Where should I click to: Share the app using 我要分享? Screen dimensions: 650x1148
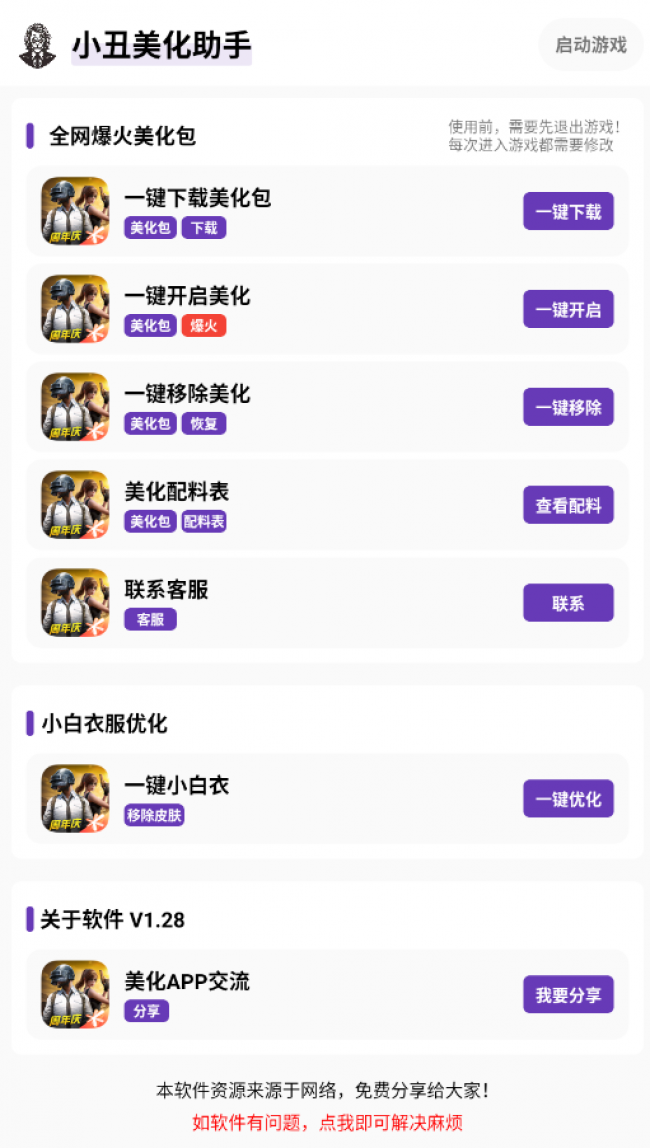click(x=568, y=996)
